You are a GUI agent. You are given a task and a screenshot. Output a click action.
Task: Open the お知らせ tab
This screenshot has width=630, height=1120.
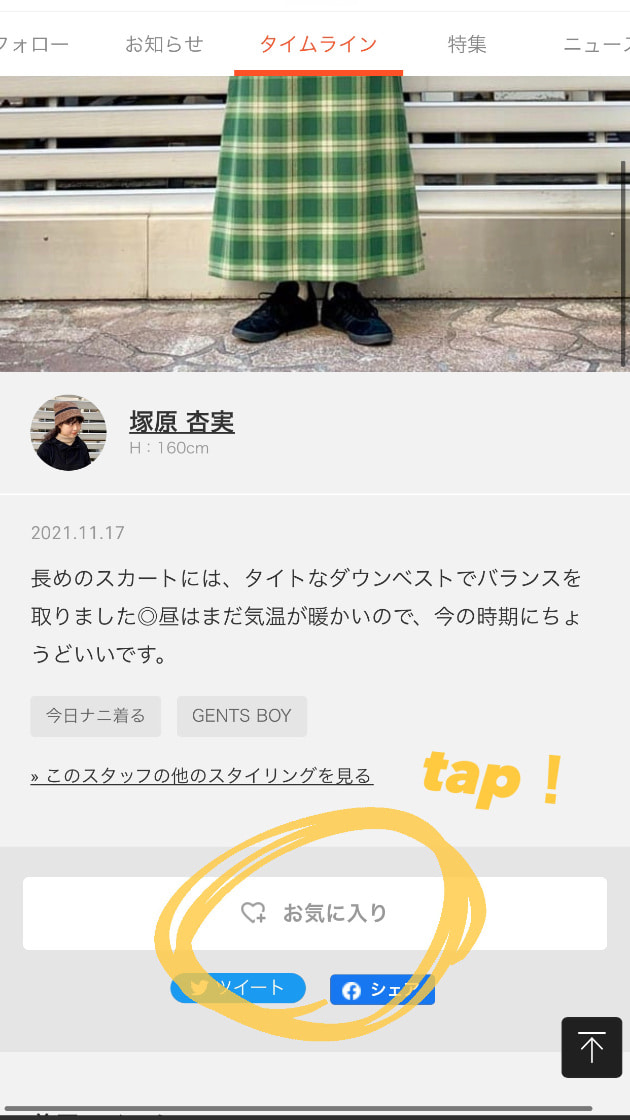[x=164, y=44]
